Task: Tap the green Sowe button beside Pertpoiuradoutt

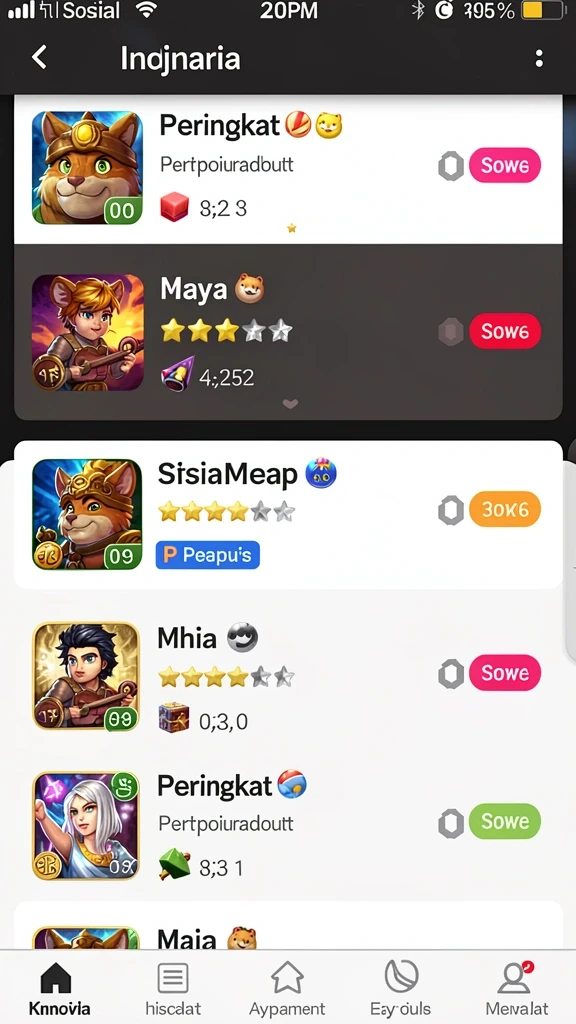Action: 505,821
